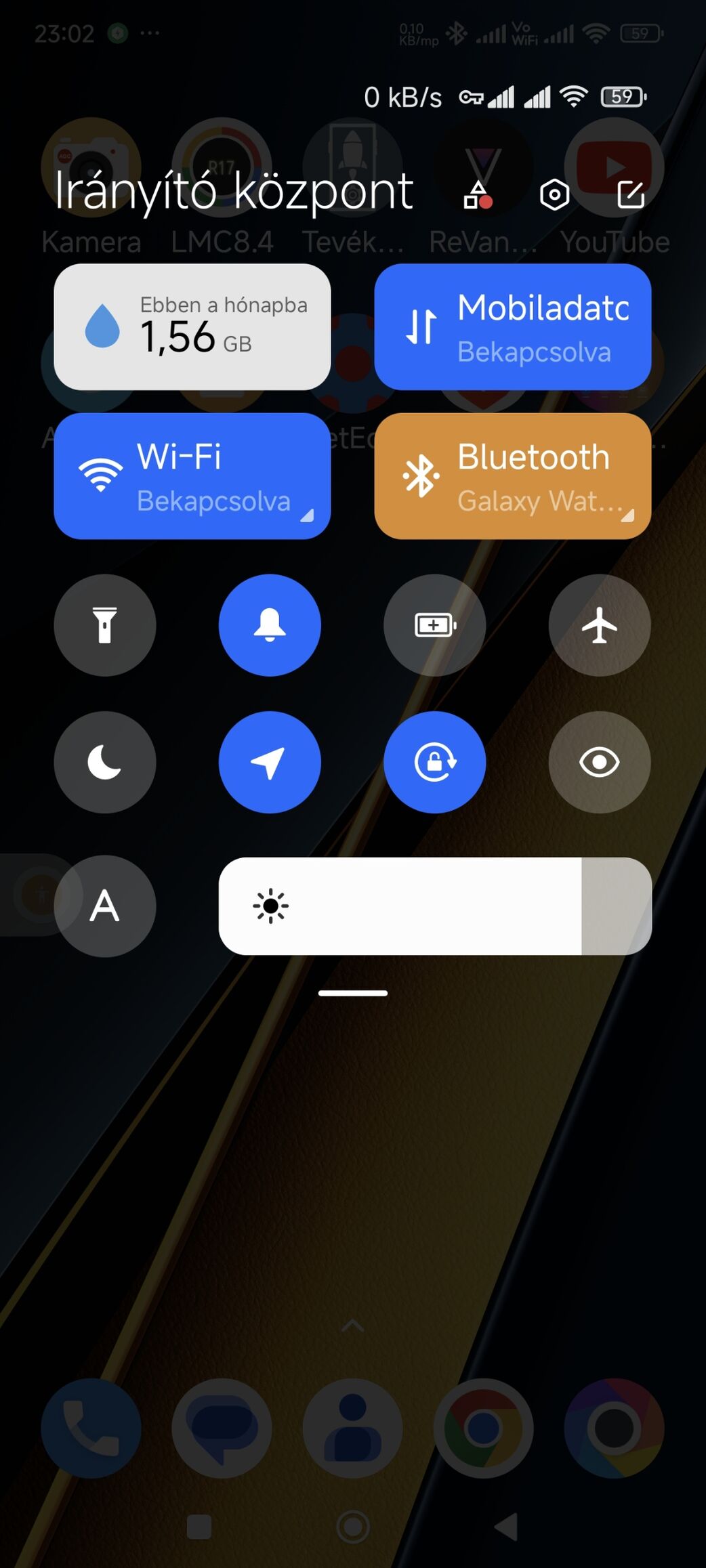Mute sound with the bell toggle
This screenshot has height=1568, width=706.
point(270,624)
